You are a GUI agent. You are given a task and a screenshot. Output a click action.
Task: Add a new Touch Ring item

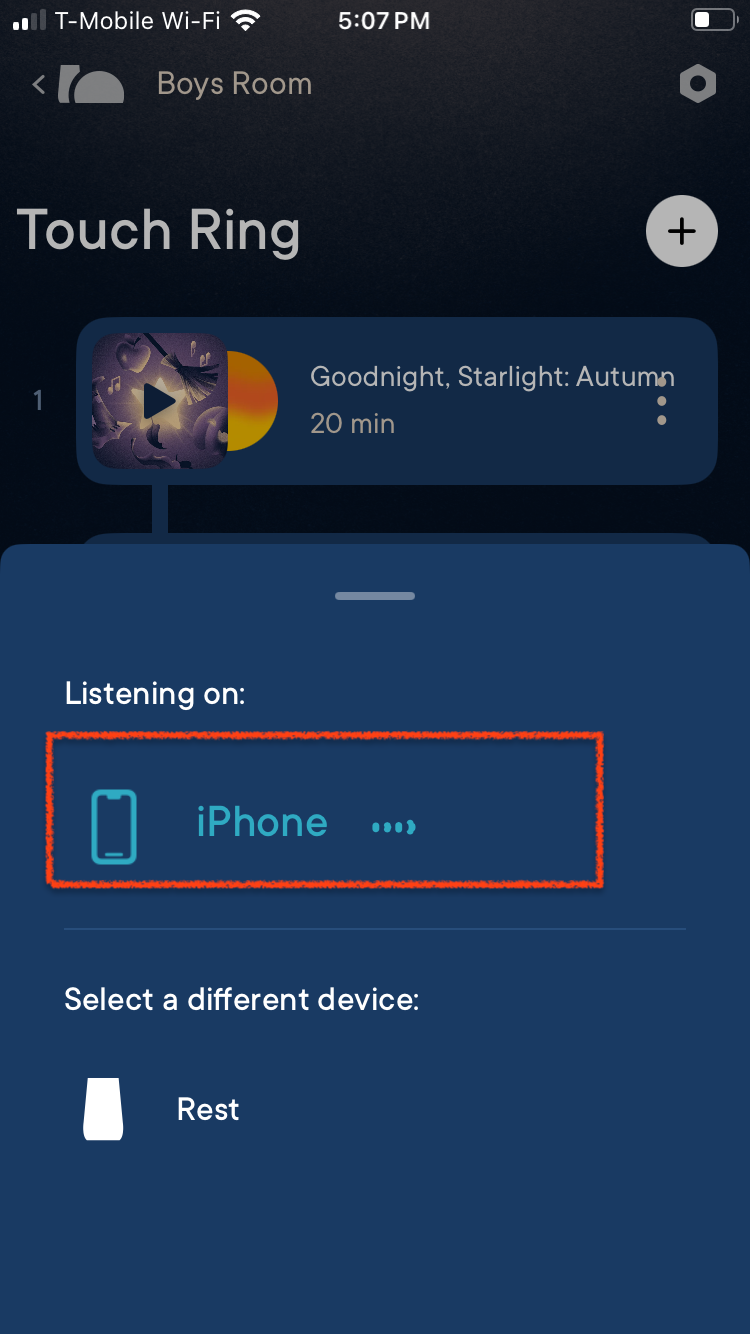[681, 231]
